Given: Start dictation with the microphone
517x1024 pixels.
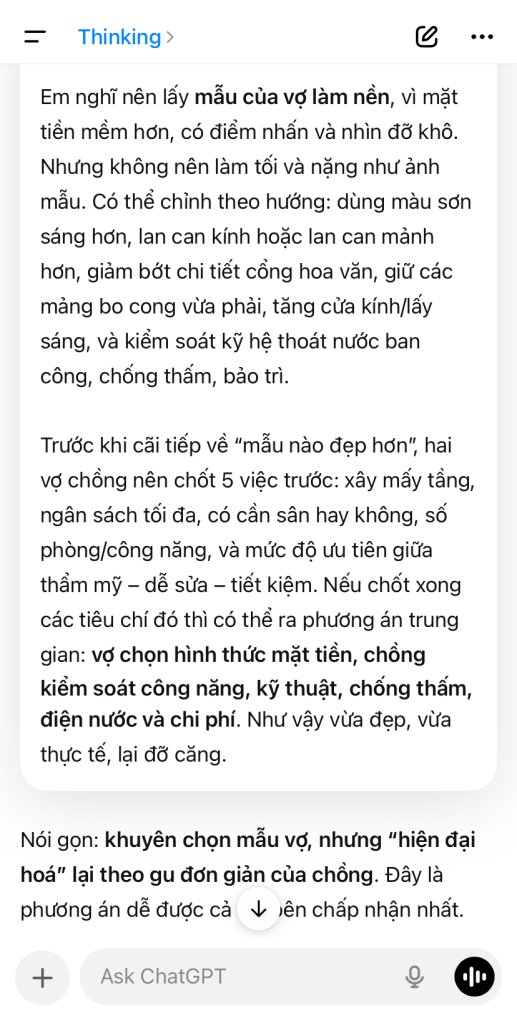Looking at the screenshot, I should (x=414, y=977).
